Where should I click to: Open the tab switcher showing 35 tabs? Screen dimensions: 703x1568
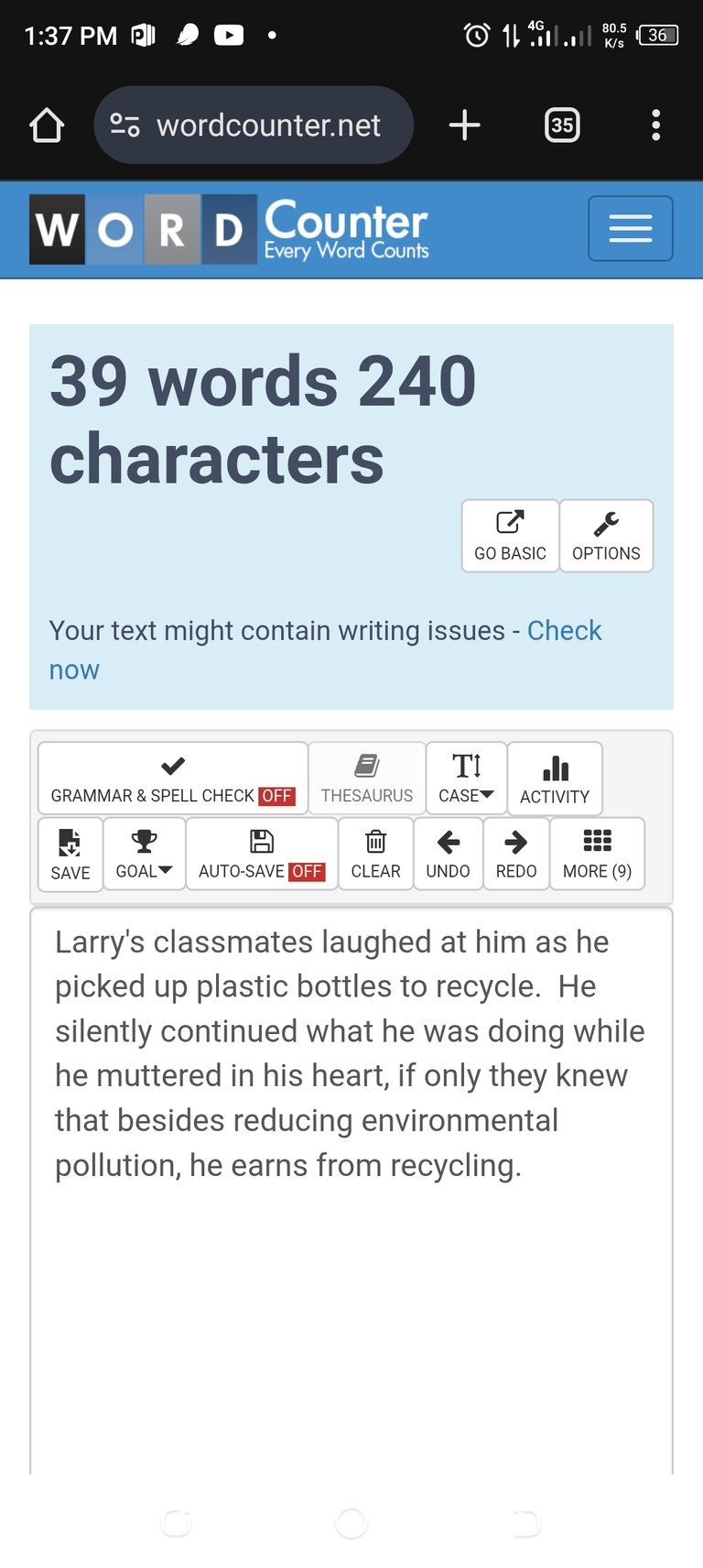click(562, 125)
